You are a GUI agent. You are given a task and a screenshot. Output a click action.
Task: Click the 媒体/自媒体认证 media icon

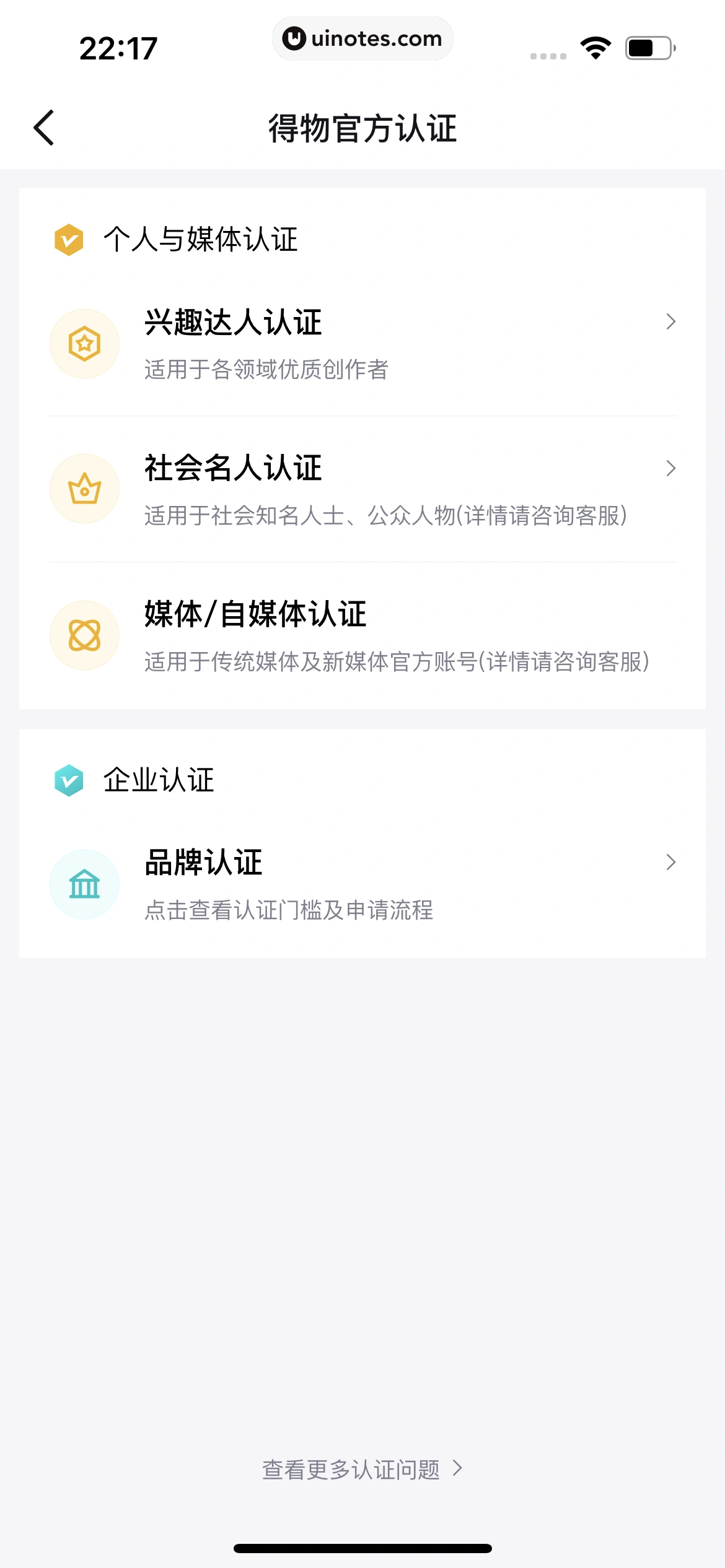click(x=84, y=635)
